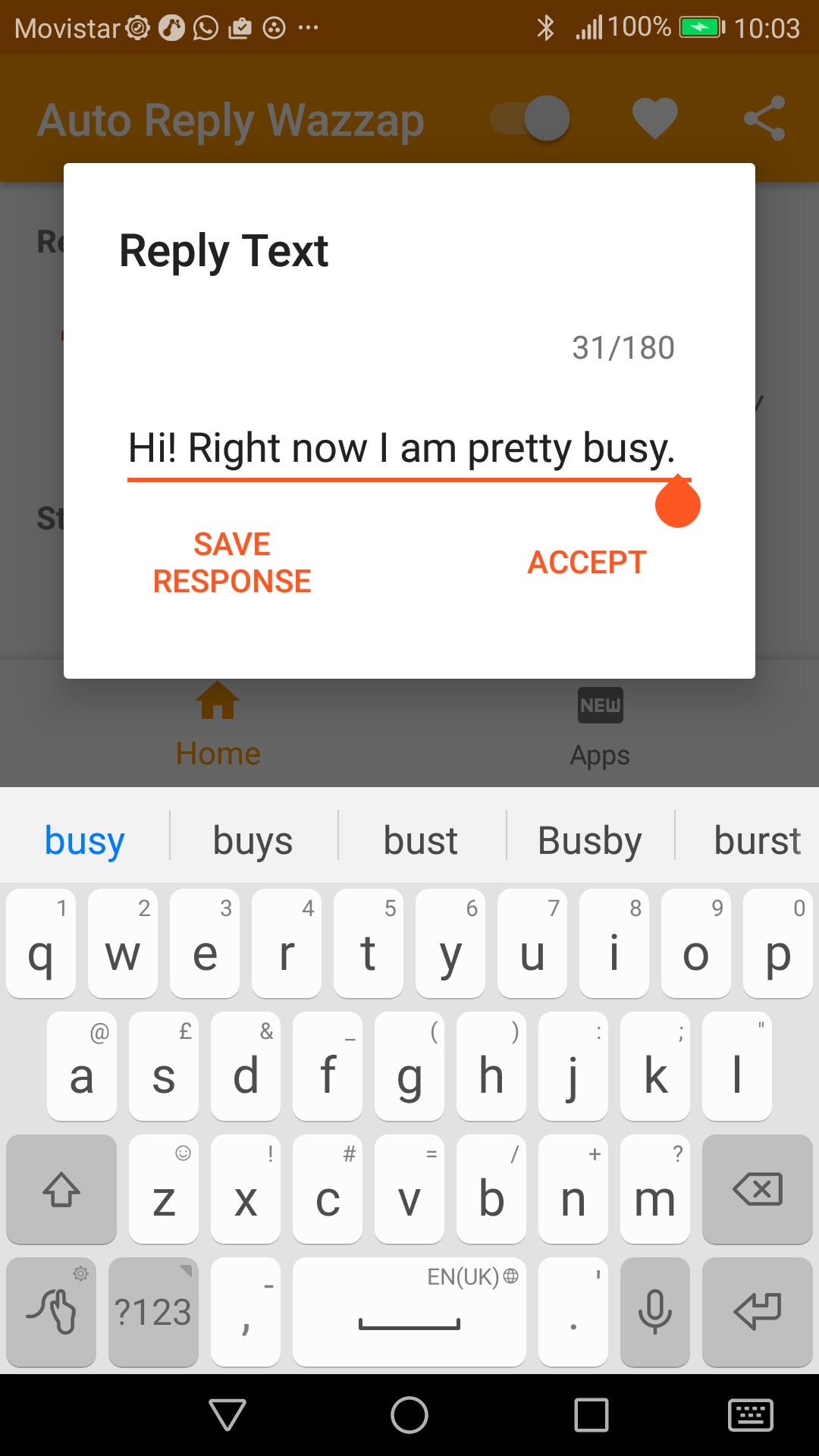Switch keyboard to ?123 symbols
Screen dimensions: 819x1456
tap(153, 1312)
